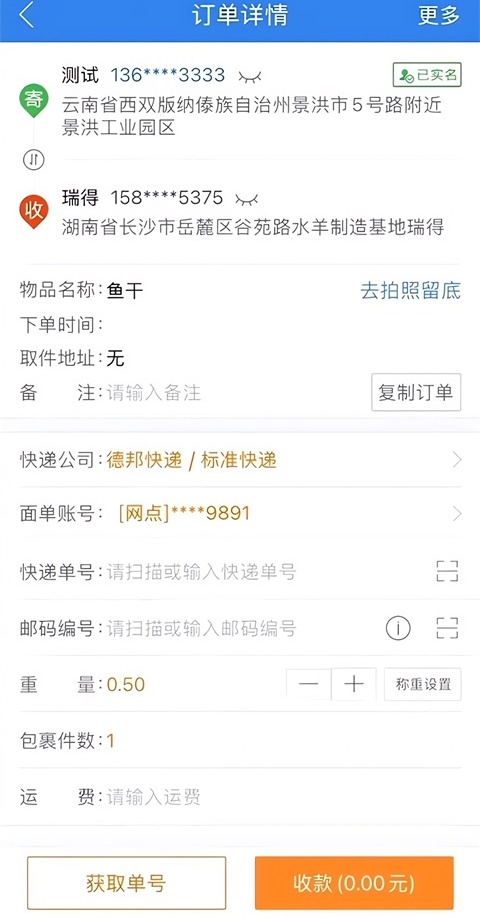Increase the weight with the plus button
The image size is (480, 918).
click(354, 684)
